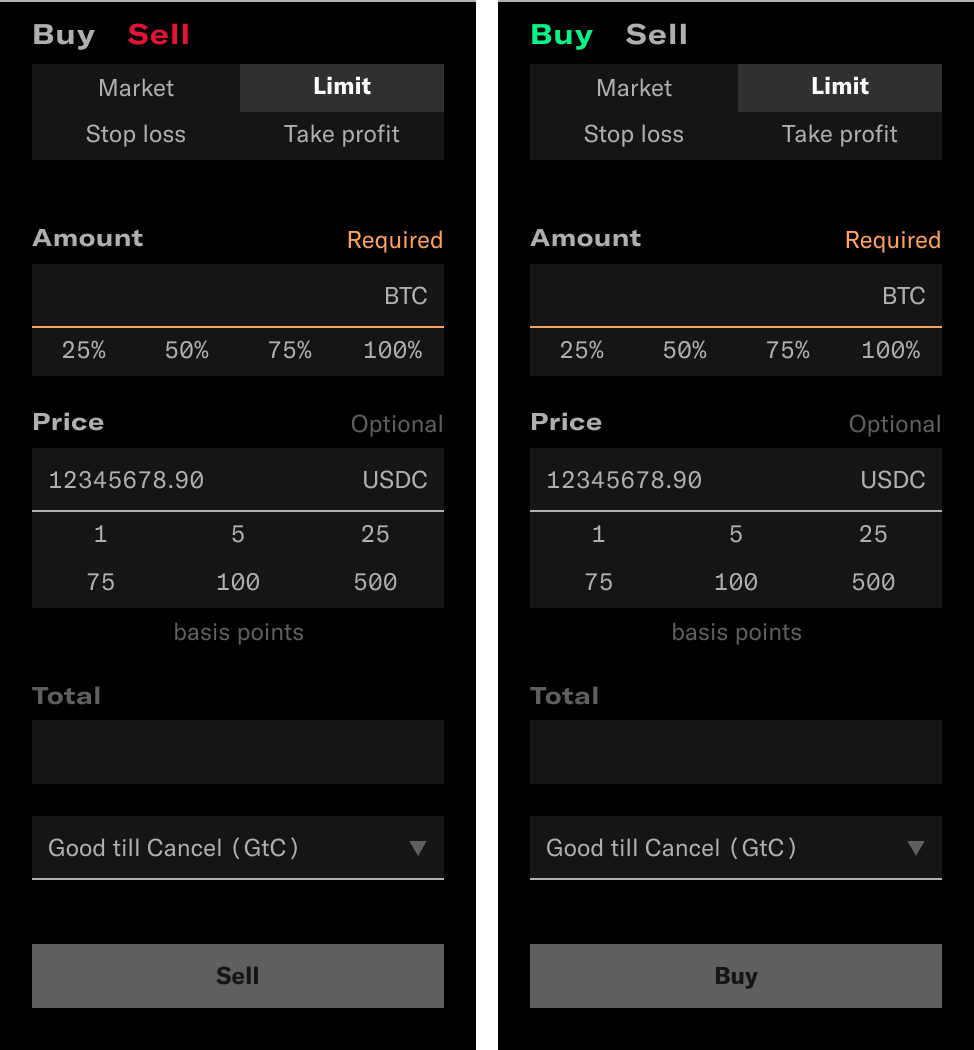974x1050 pixels.
Task: Set amount to 25% in the Buy form
Action: [582, 351]
